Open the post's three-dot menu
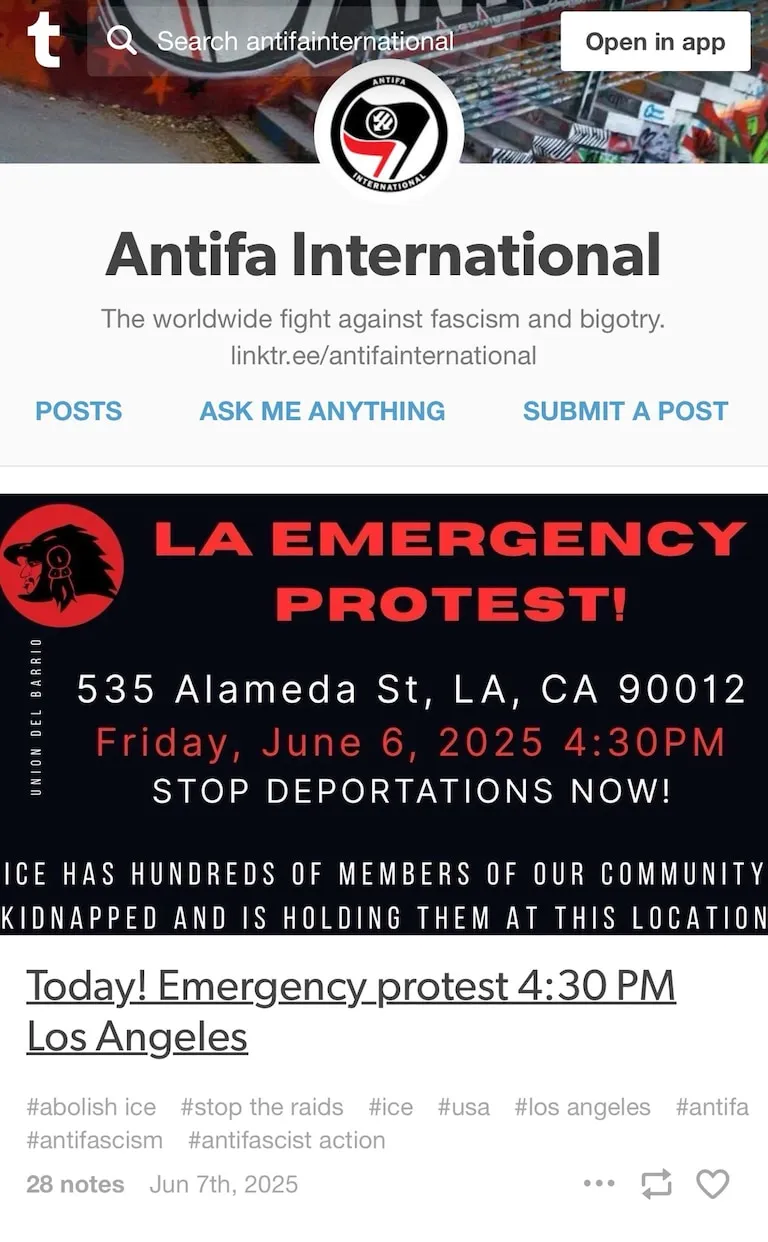 click(x=598, y=1184)
